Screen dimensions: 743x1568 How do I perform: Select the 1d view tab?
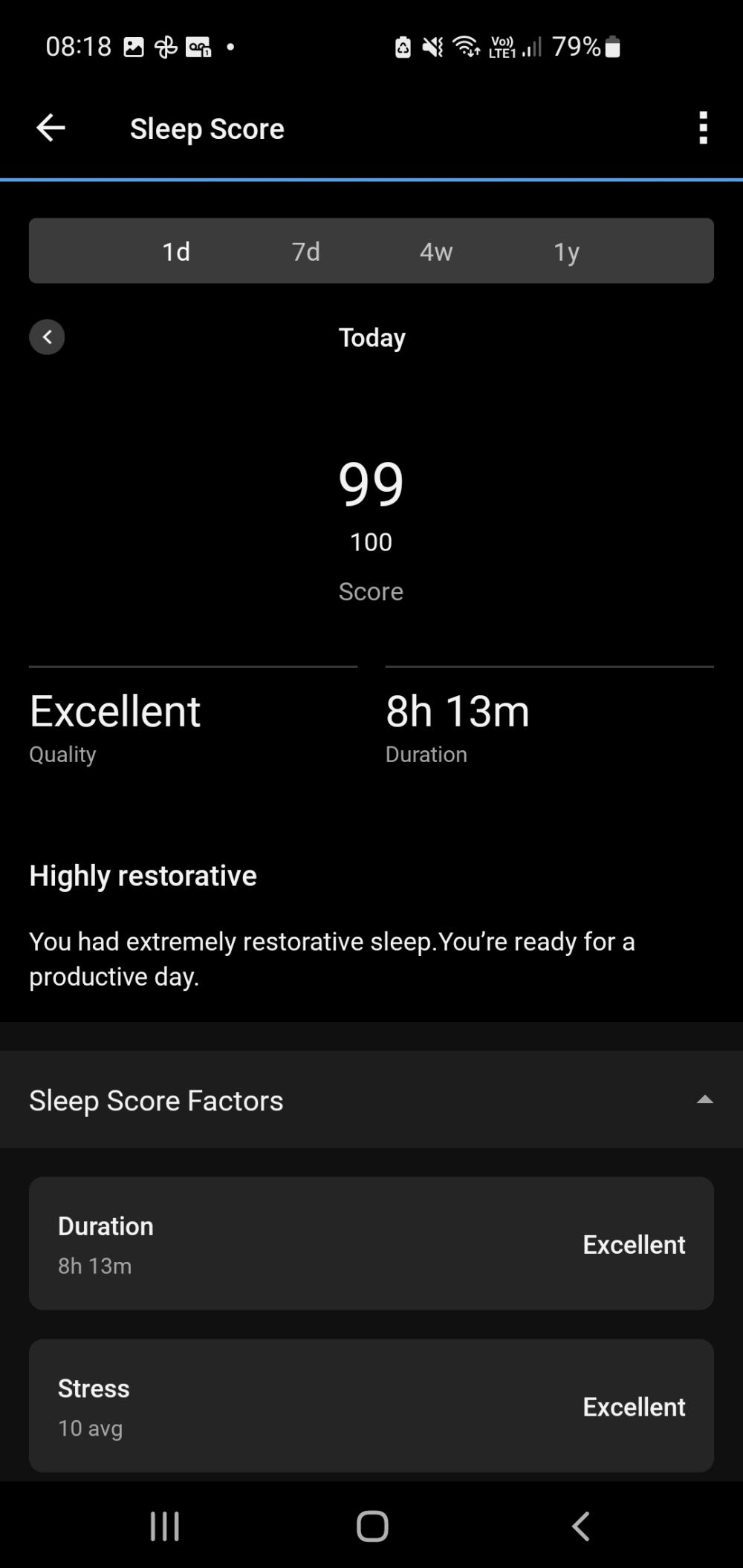point(176,251)
